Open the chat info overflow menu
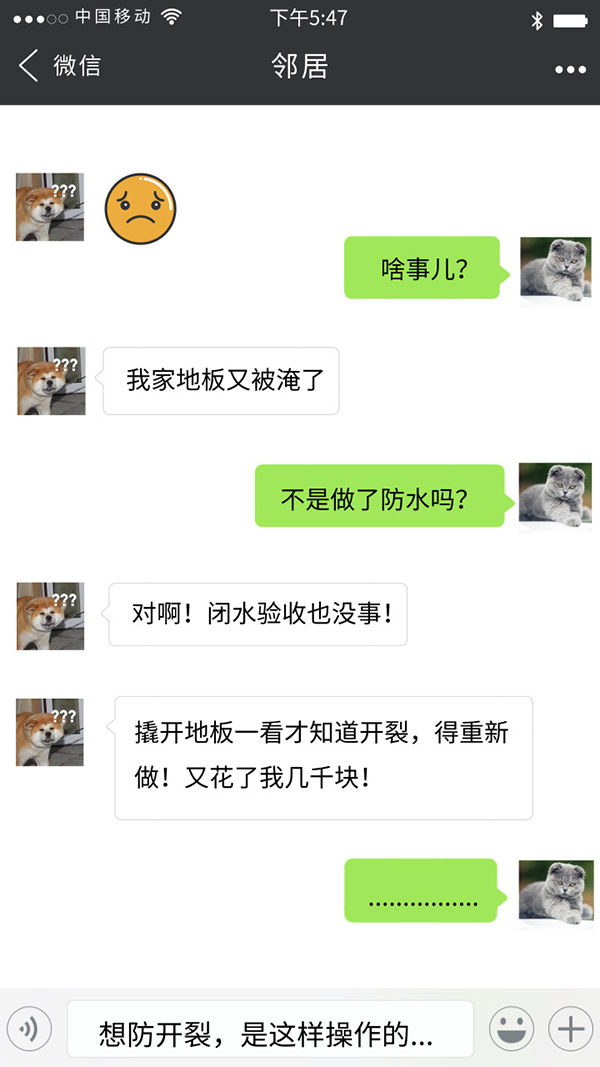This screenshot has width=600, height=1067. [x=570, y=69]
